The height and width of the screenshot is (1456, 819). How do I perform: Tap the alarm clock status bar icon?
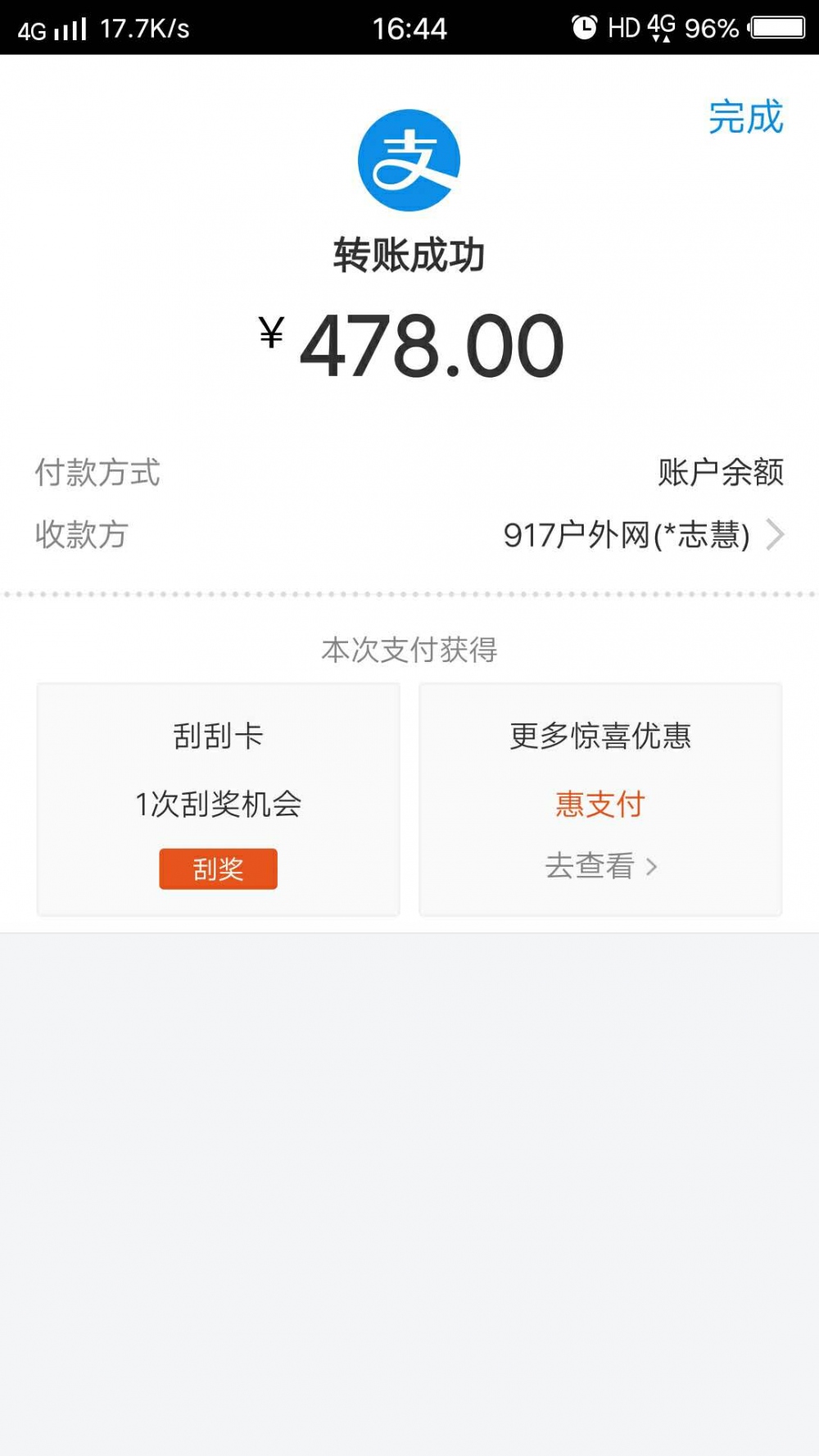(x=583, y=27)
